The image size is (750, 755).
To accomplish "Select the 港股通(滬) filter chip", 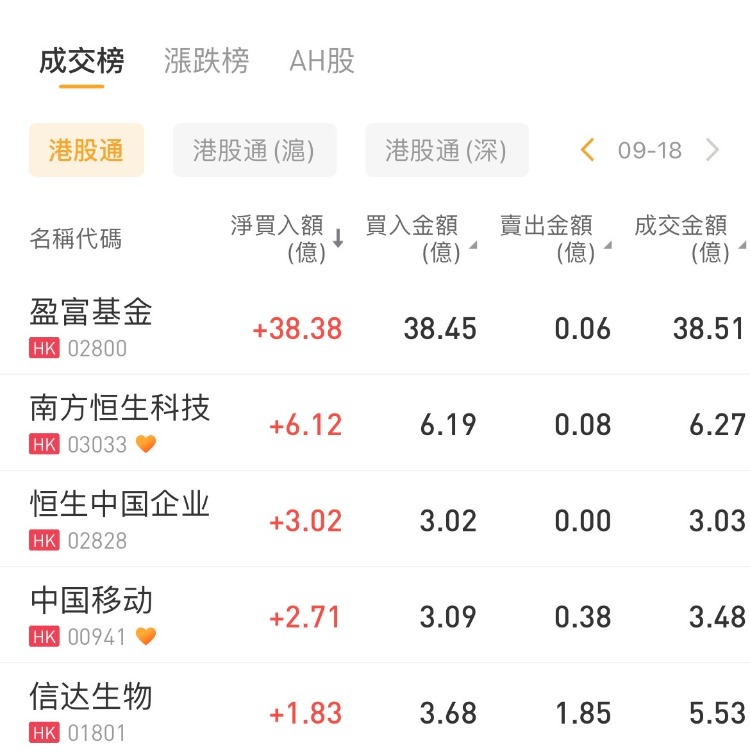I will pyautogui.click(x=254, y=151).
